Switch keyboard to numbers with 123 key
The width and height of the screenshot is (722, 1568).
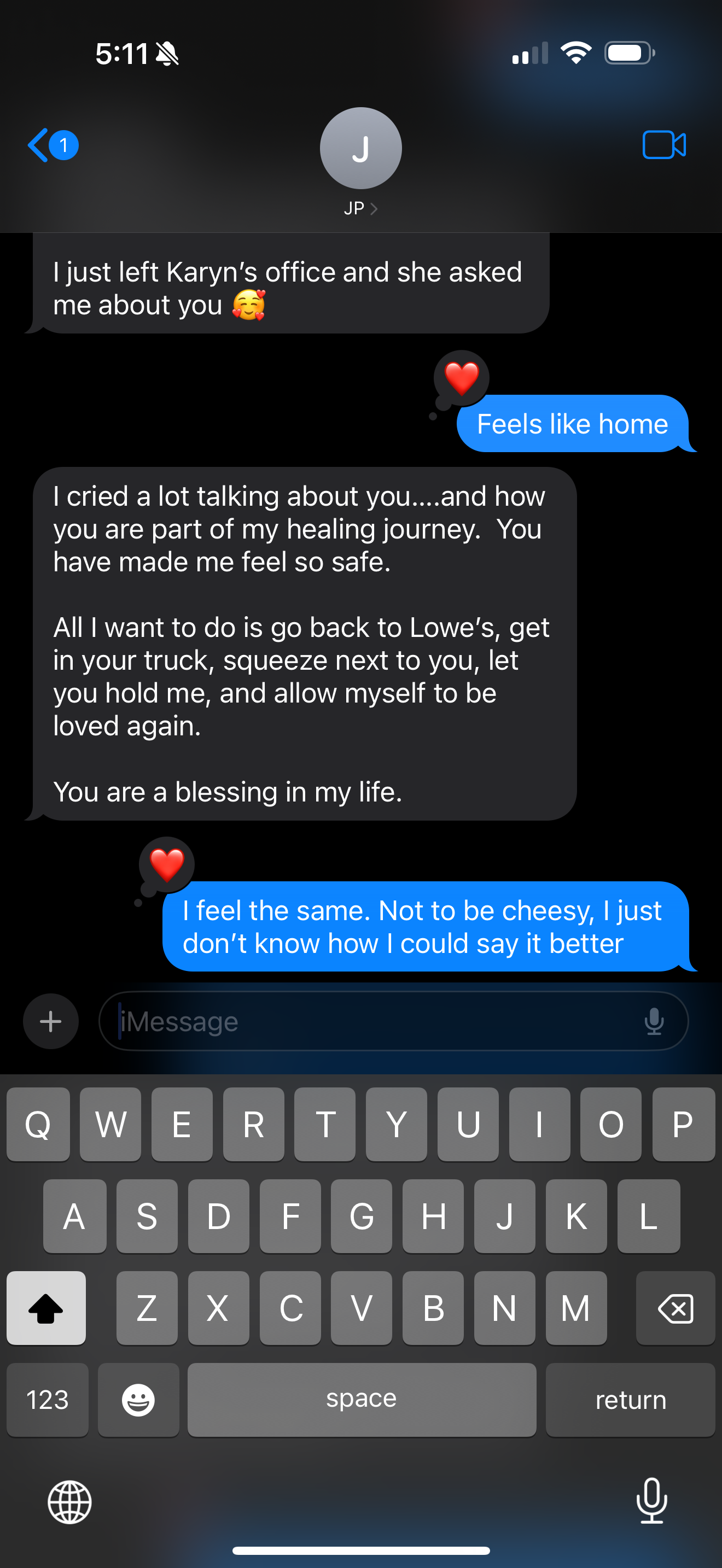[48, 1400]
